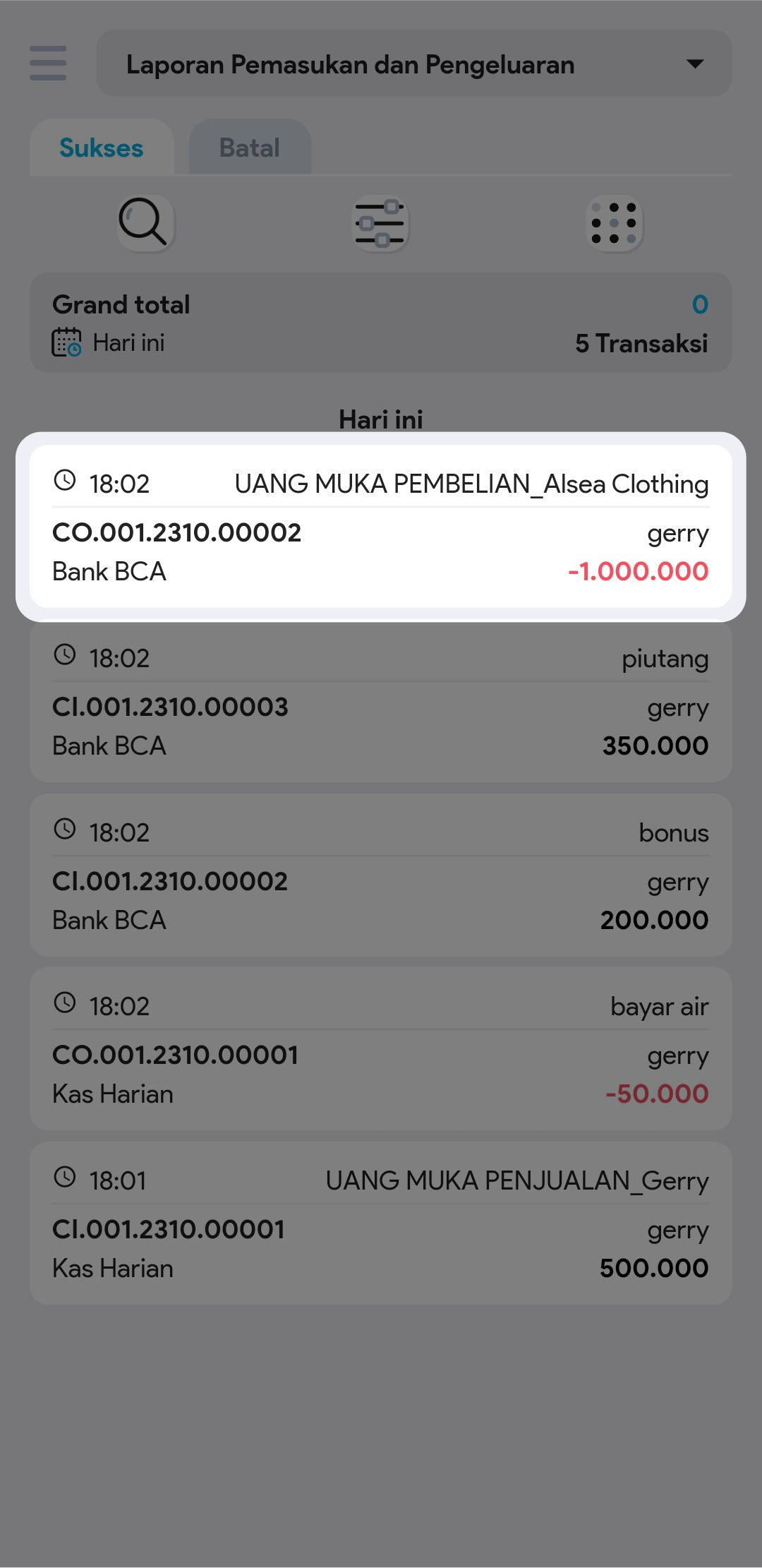Image resolution: width=762 pixels, height=1568 pixels.
Task: Open the piutang transaction CI.001.2310.00003
Action: coord(381,701)
